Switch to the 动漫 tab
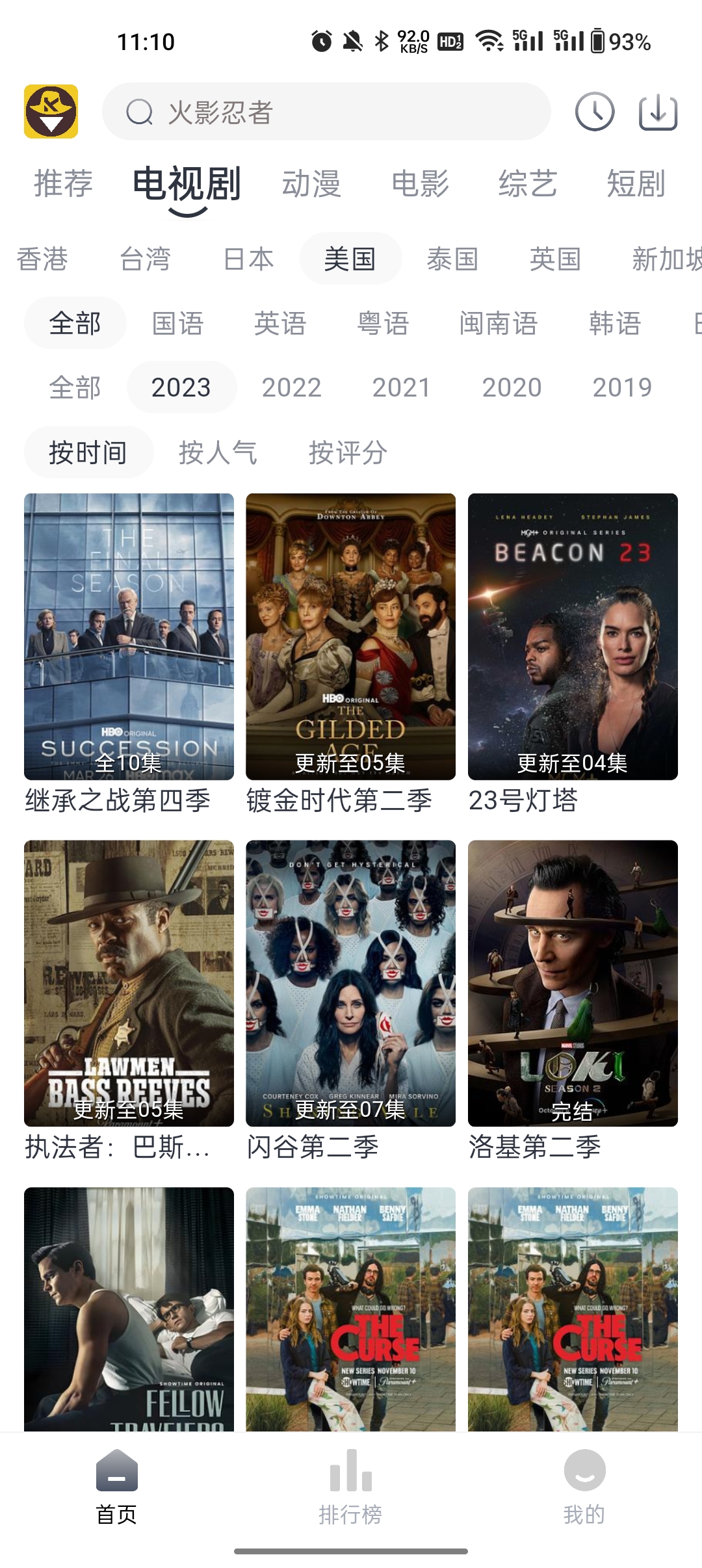 coord(311,184)
